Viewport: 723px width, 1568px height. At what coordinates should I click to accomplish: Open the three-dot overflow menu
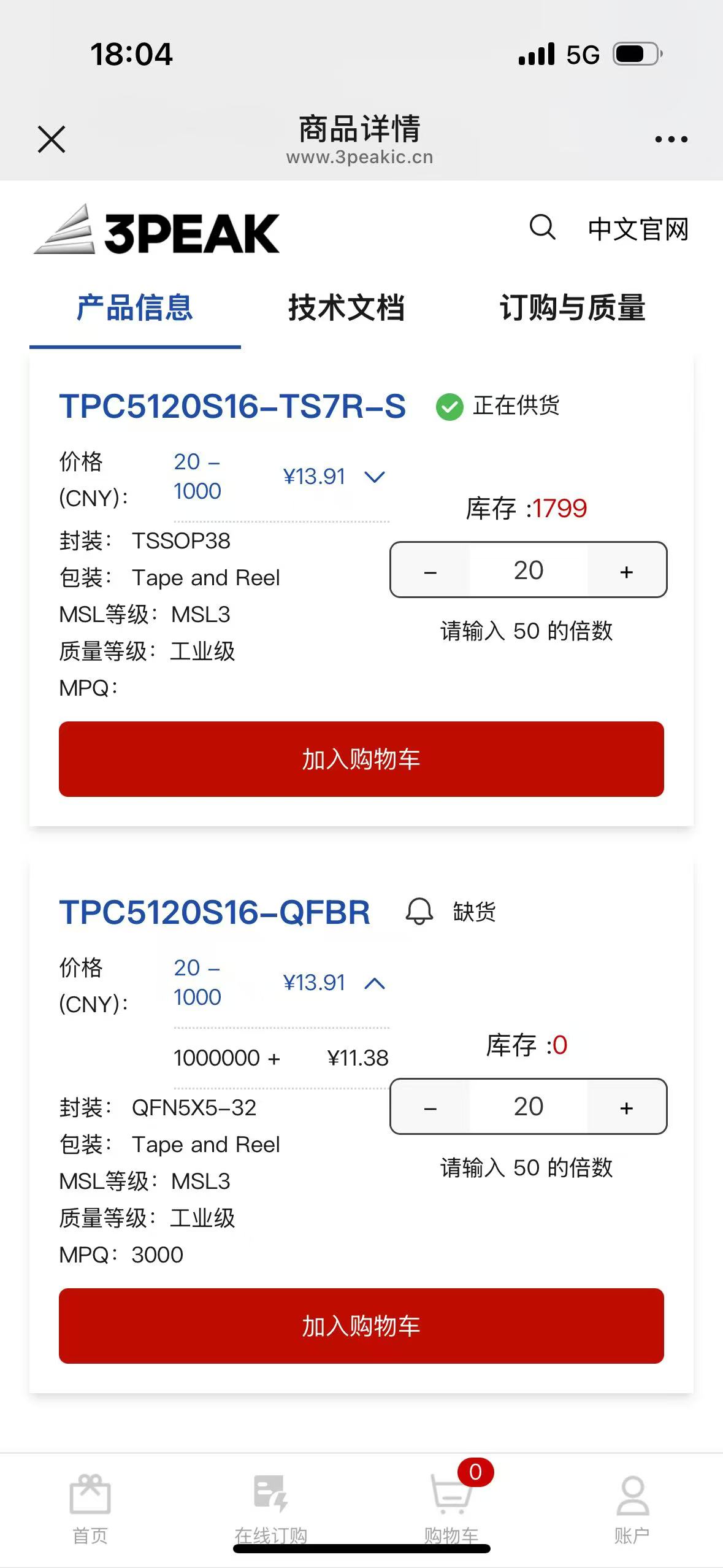tap(671, 140)
